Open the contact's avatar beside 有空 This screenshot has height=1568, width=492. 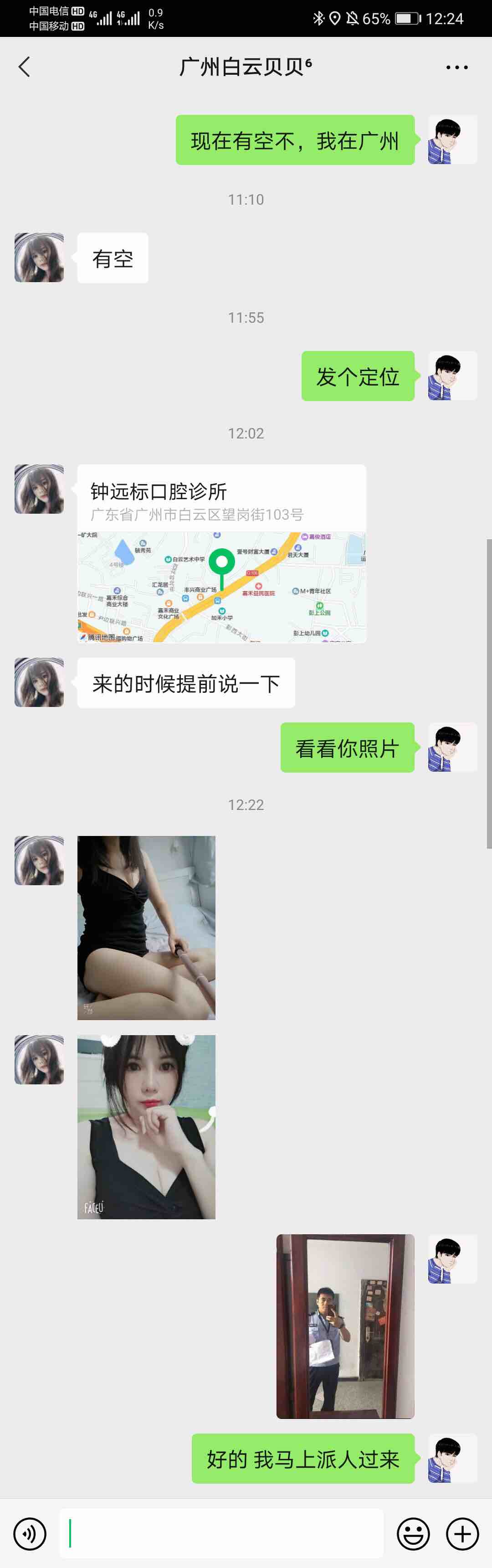coord(39,258)
